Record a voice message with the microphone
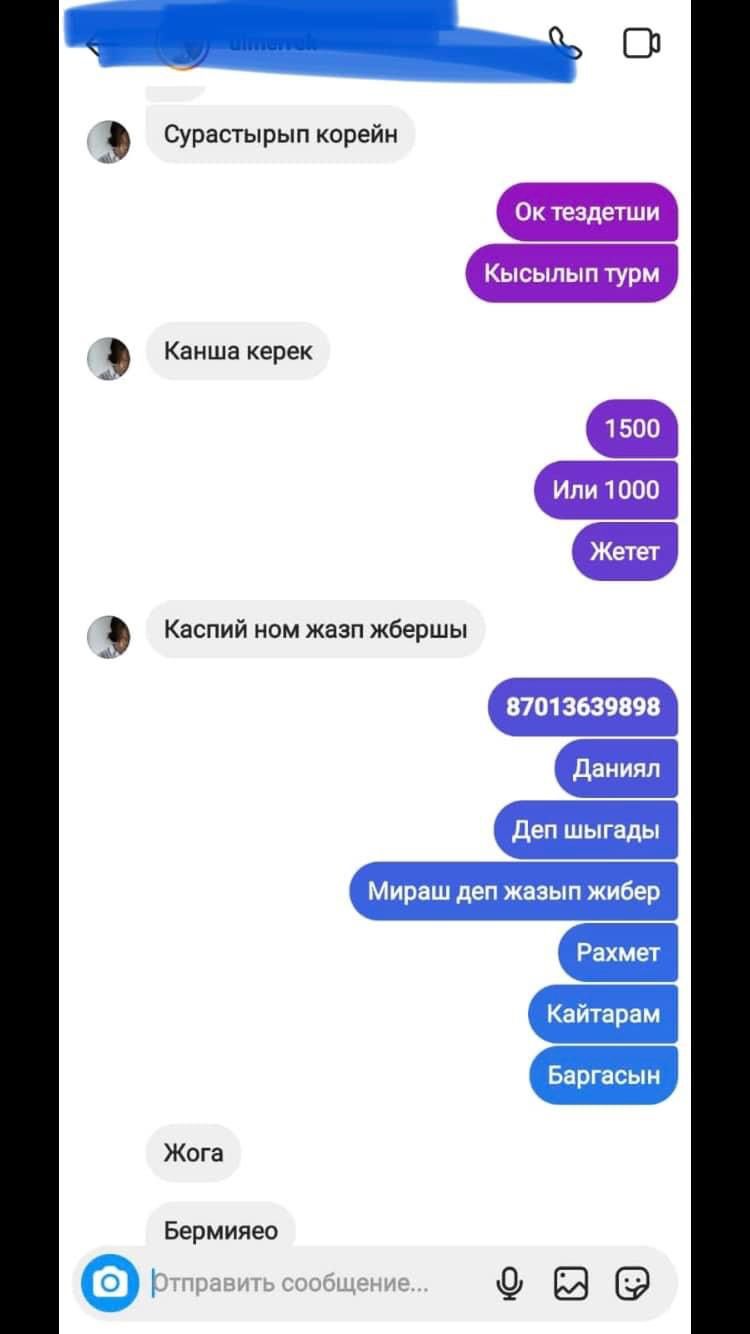This screenshot has width=750, height=1334. (x=509, y=1282)
